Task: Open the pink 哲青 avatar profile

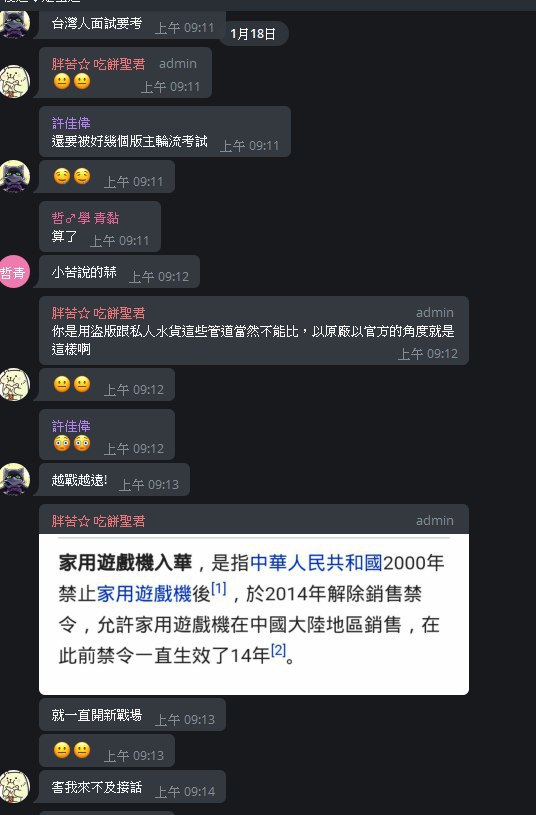Action: tap(14, 272)
